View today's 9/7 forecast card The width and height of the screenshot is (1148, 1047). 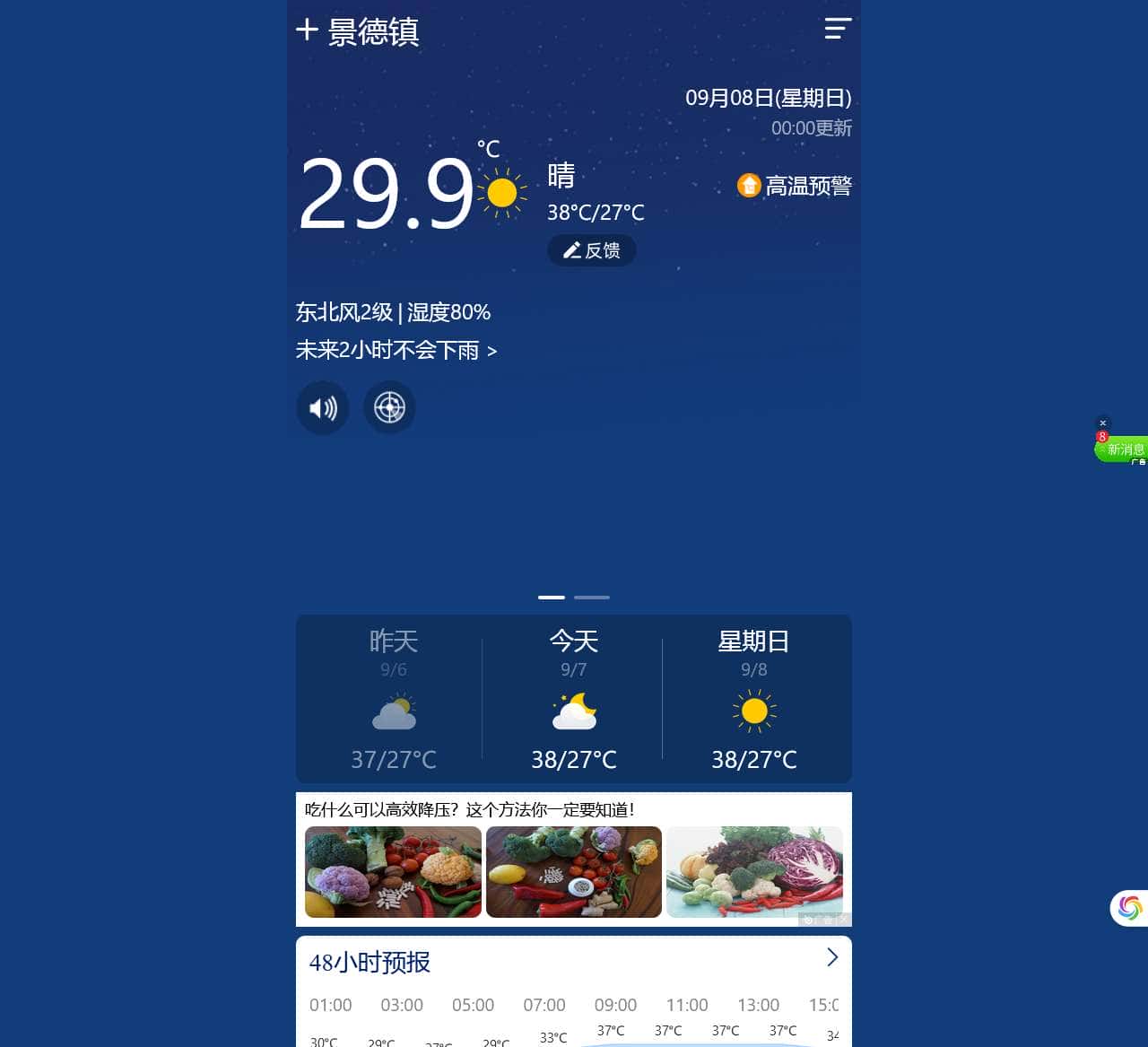click(x=574, y=699)
